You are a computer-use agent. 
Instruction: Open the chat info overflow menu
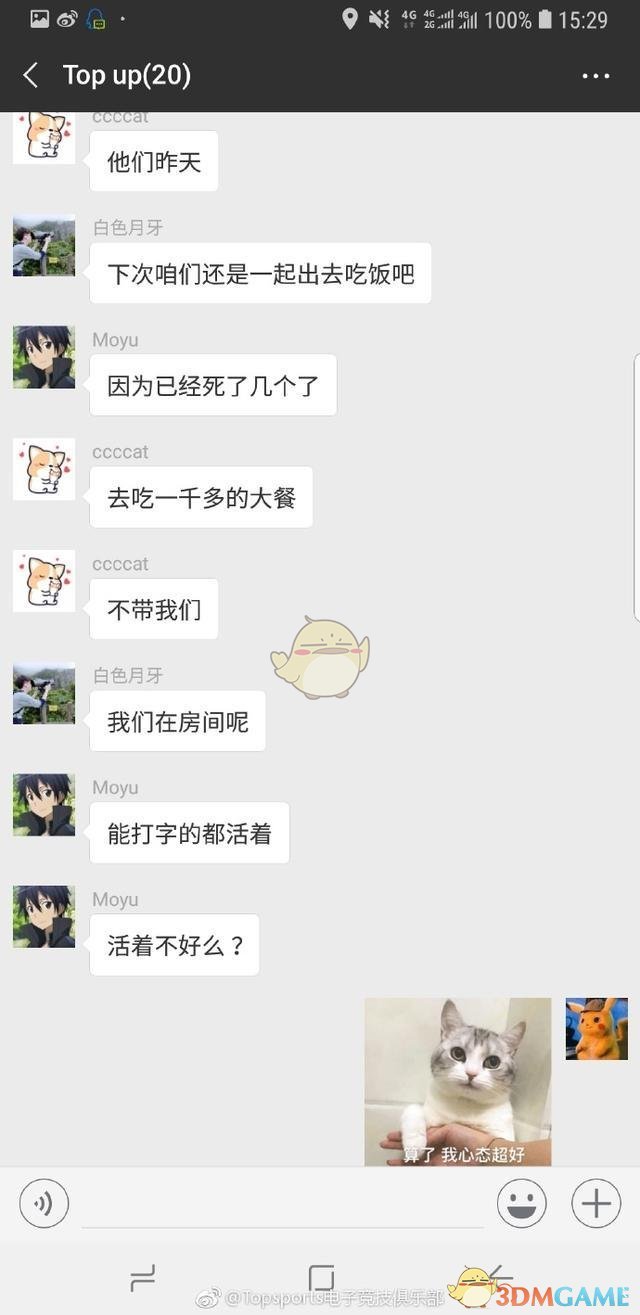tap(595, 76)
